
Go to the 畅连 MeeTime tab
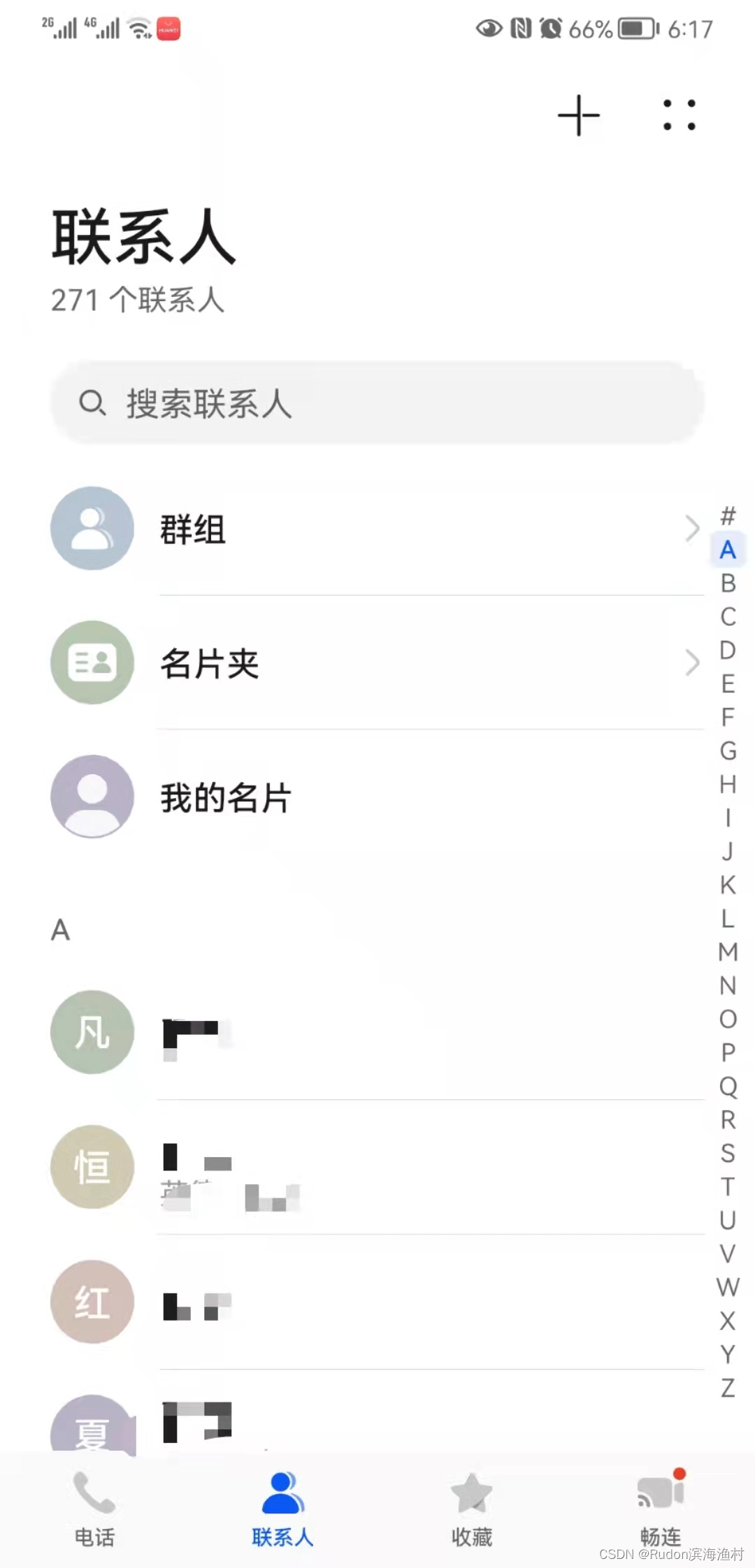[660, 1509]
